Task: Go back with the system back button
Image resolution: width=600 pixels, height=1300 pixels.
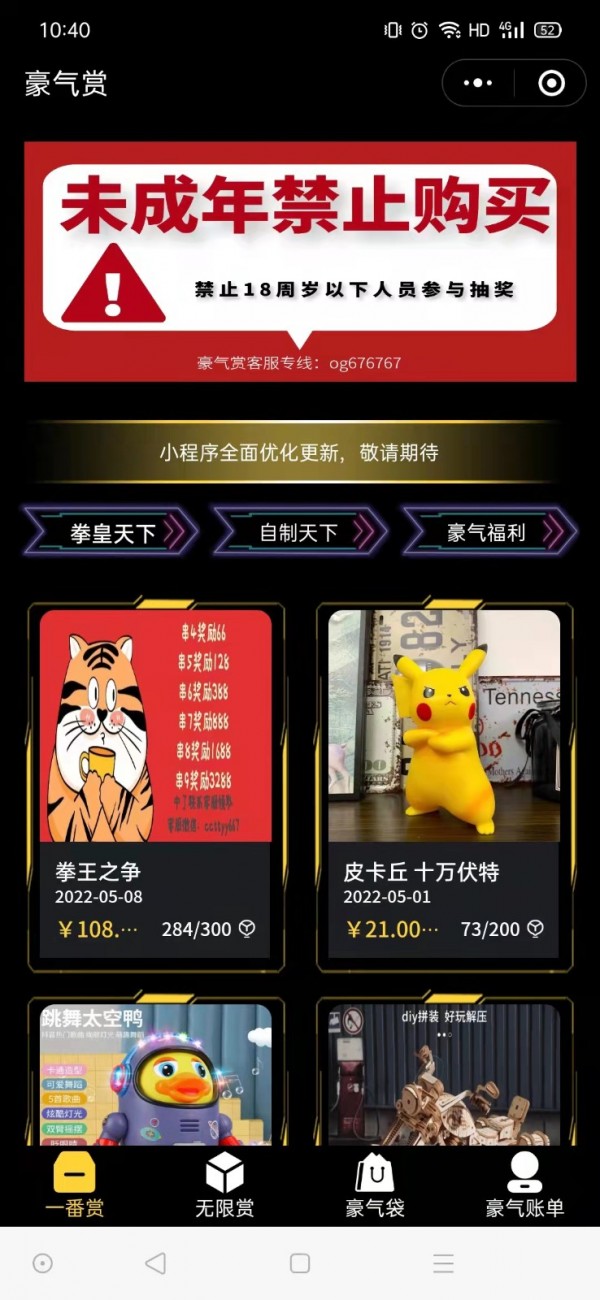Action: click(x=155, y=1263)
